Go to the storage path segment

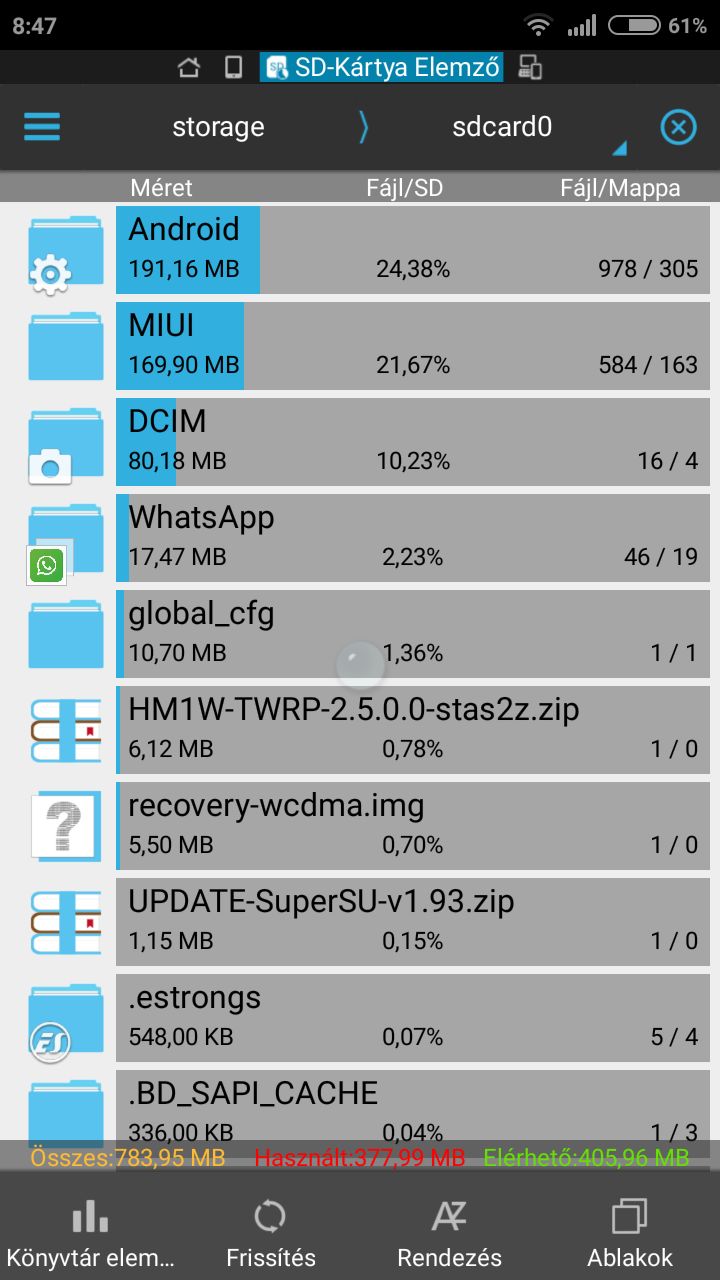pyautogui.click(x=218, y=127)
